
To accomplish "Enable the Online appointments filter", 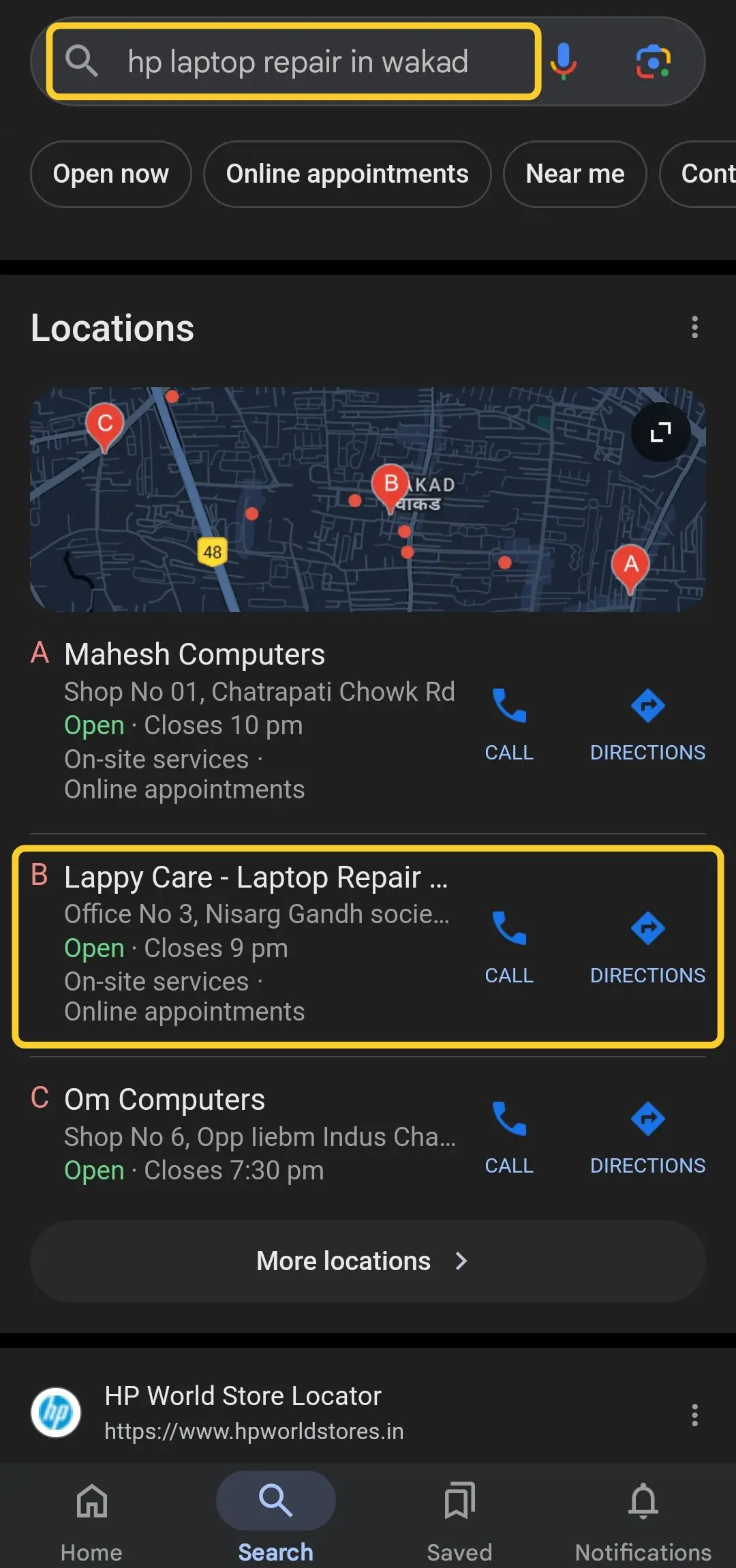I will 347,174.
